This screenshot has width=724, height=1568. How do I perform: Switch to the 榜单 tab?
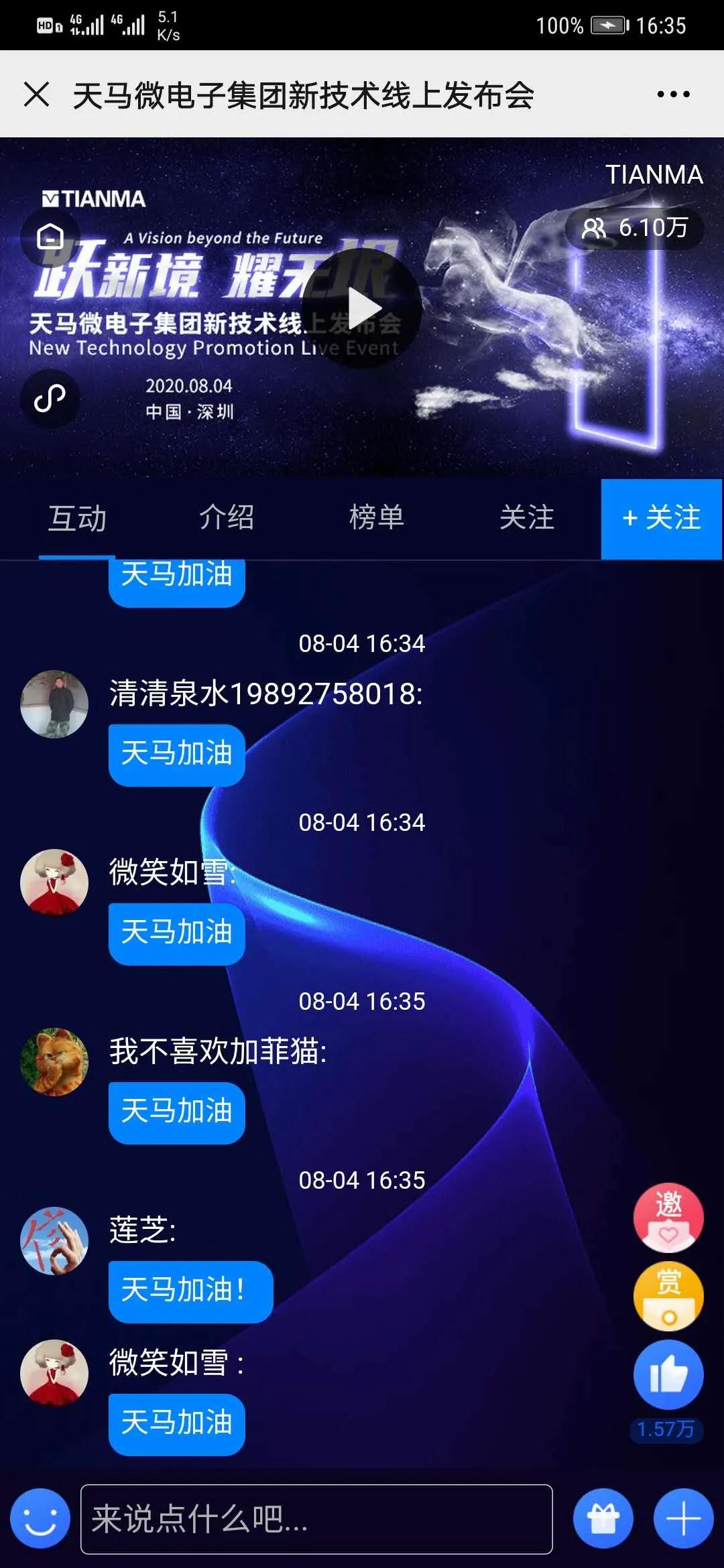pos(377,517)
